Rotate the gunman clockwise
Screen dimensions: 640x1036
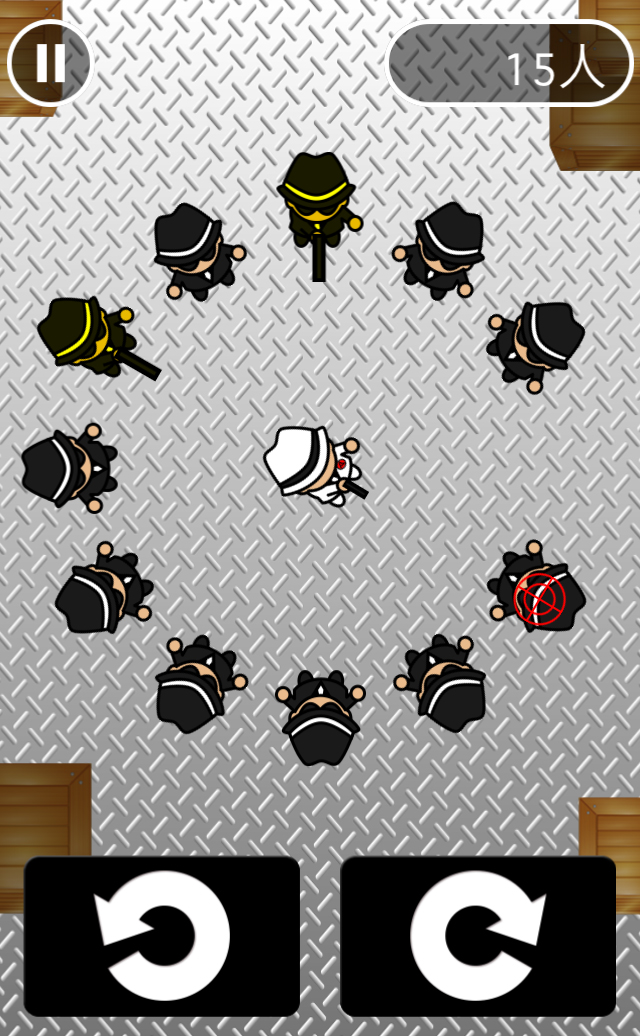478,936
